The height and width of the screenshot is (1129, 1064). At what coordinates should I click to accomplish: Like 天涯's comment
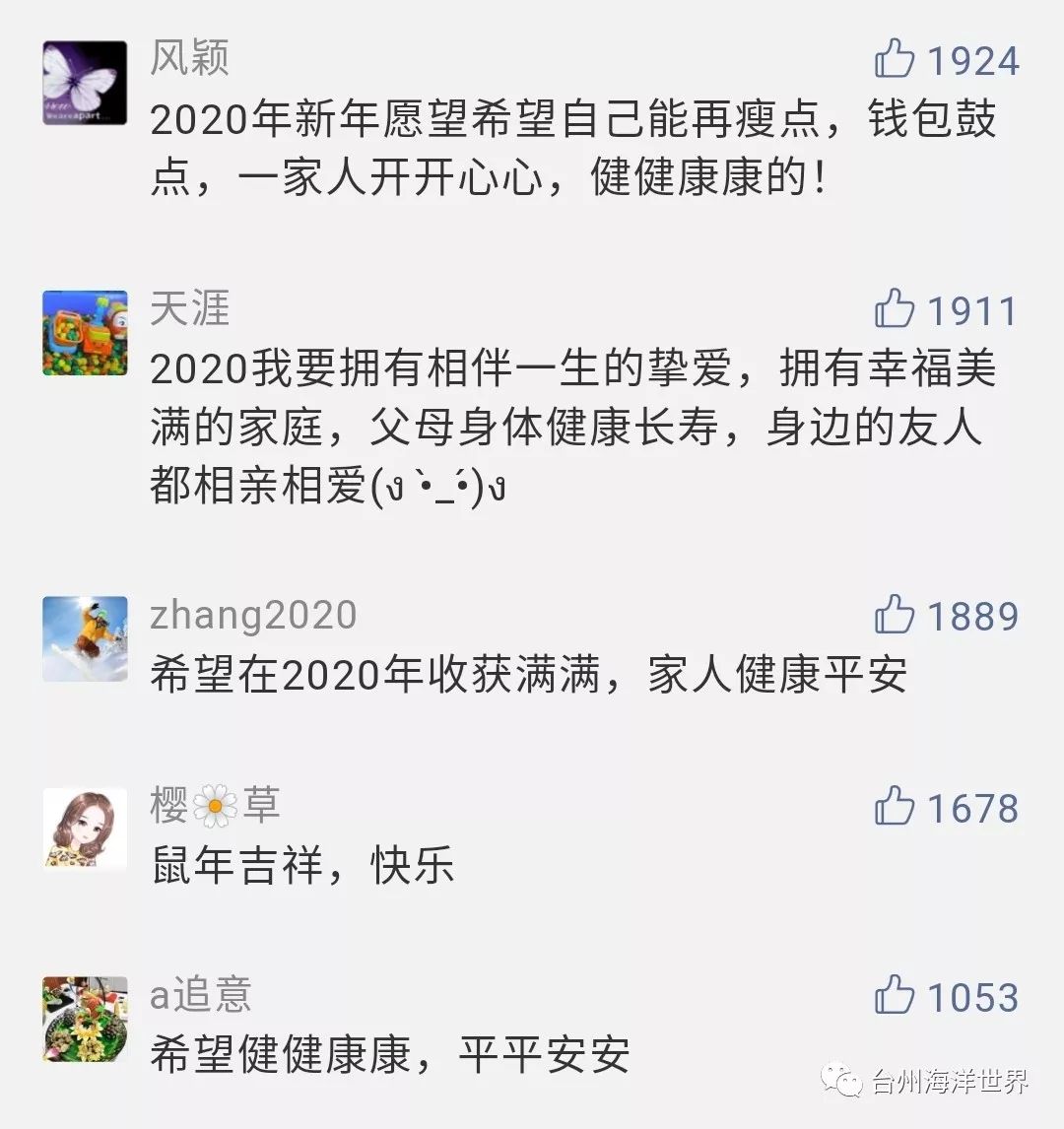click(895, 308)
